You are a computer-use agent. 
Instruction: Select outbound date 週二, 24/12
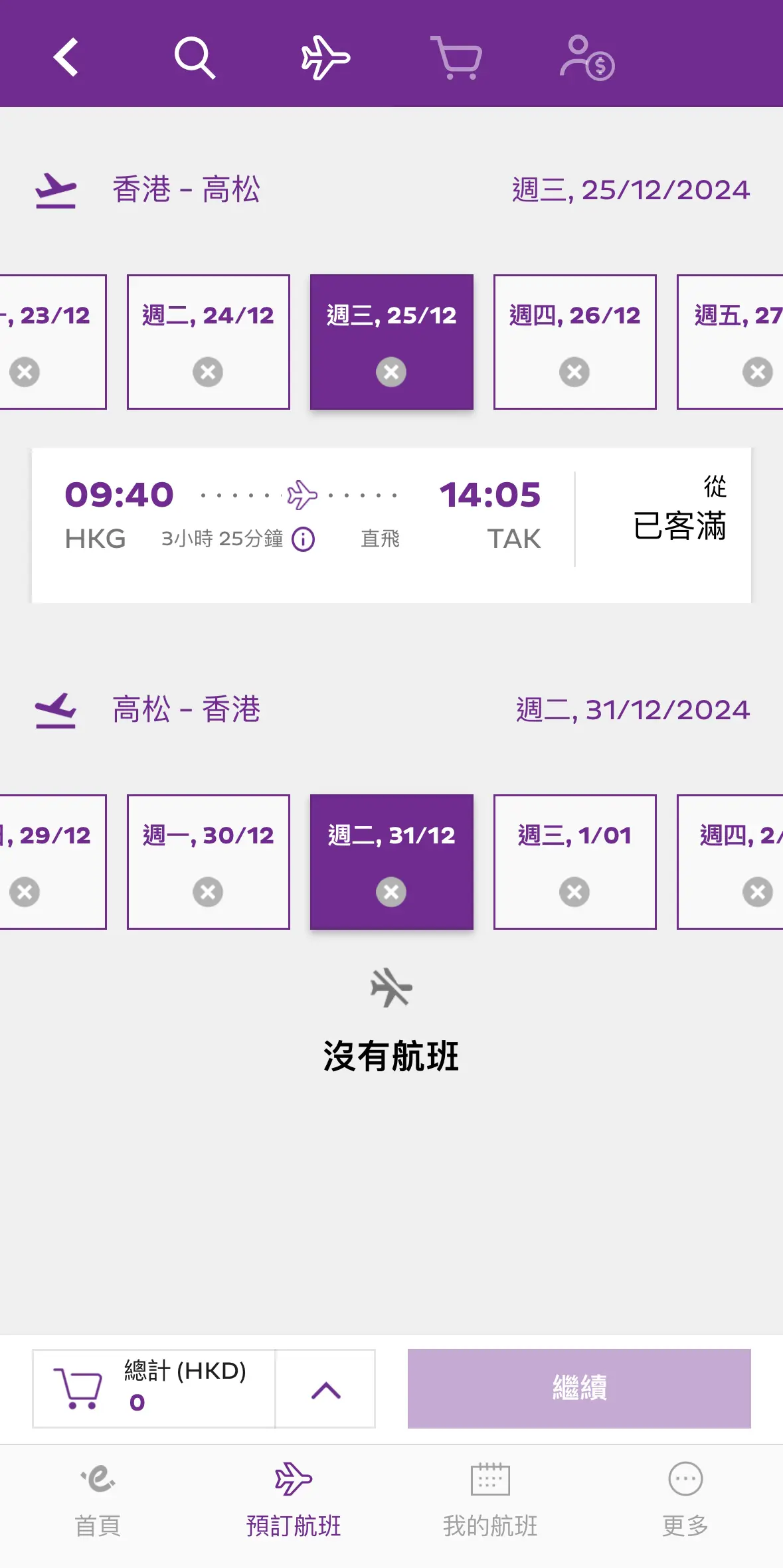209,342
